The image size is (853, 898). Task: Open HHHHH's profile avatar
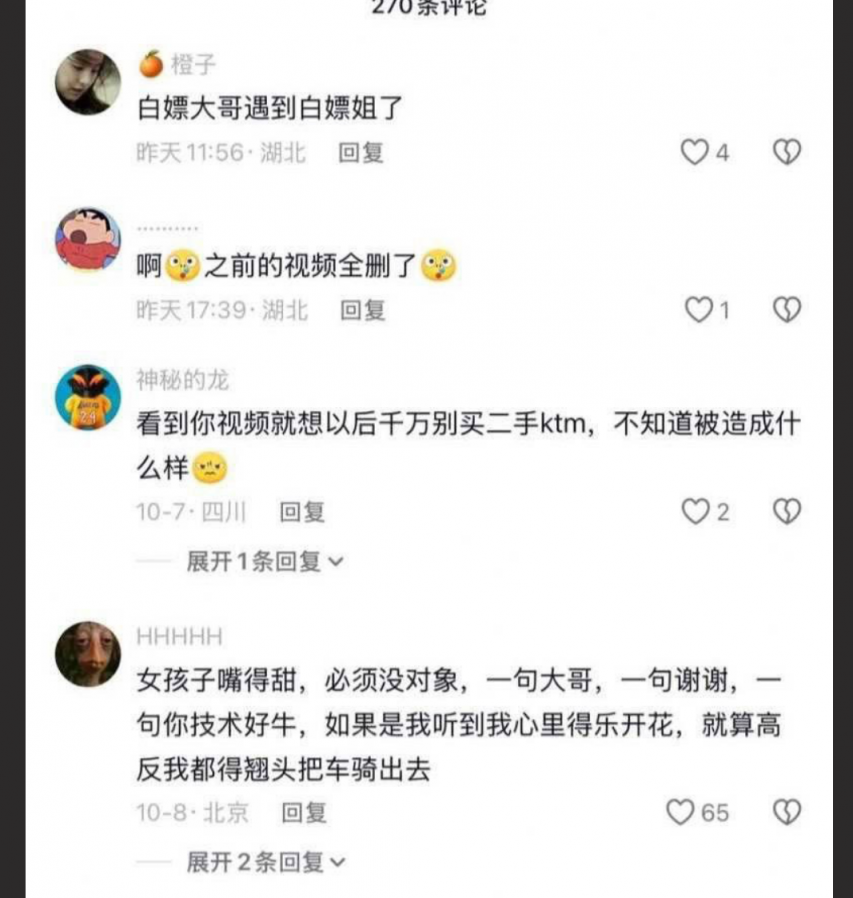click(x=88, y=654)
